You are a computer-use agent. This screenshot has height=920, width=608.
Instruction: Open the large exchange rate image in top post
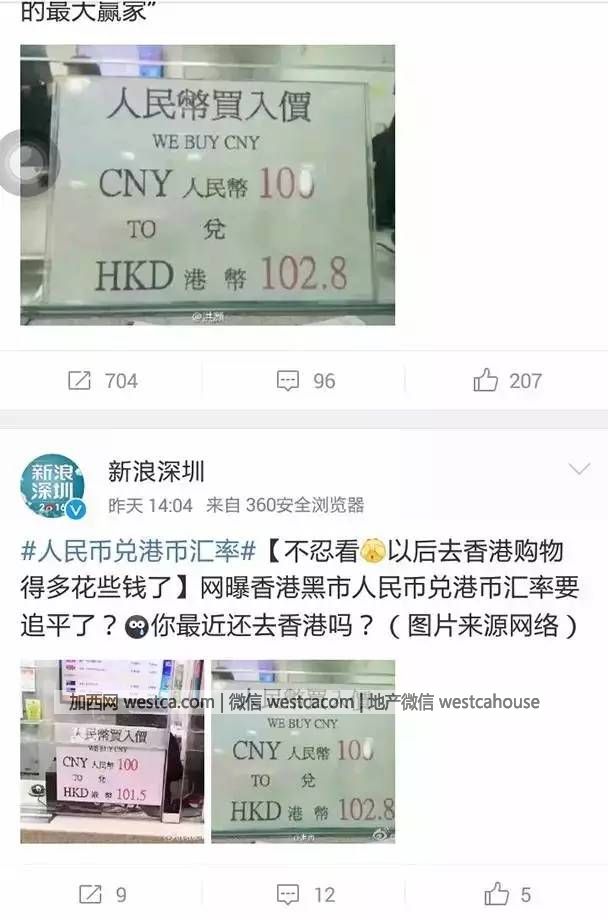[x=207, y=185]
